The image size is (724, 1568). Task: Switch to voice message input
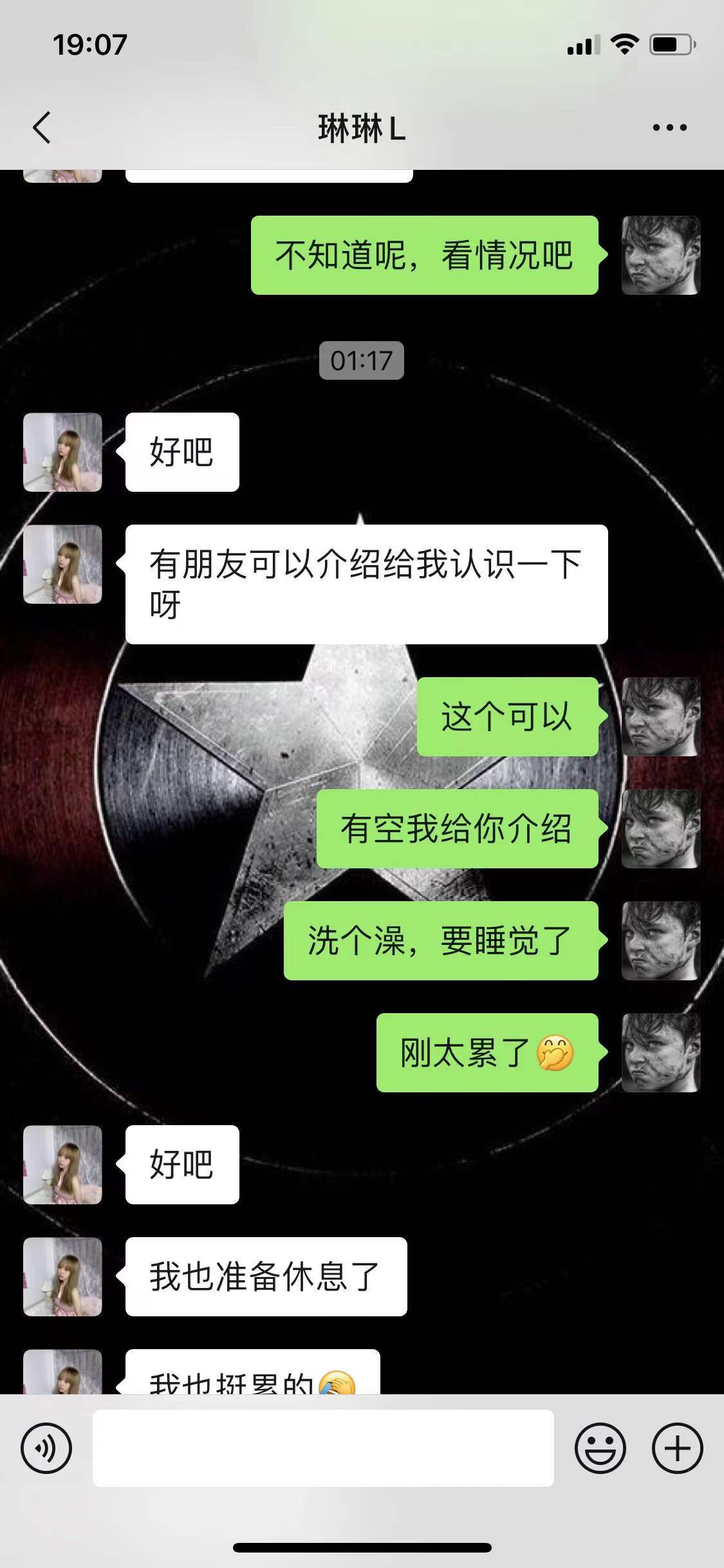[x=46, y=1448]
